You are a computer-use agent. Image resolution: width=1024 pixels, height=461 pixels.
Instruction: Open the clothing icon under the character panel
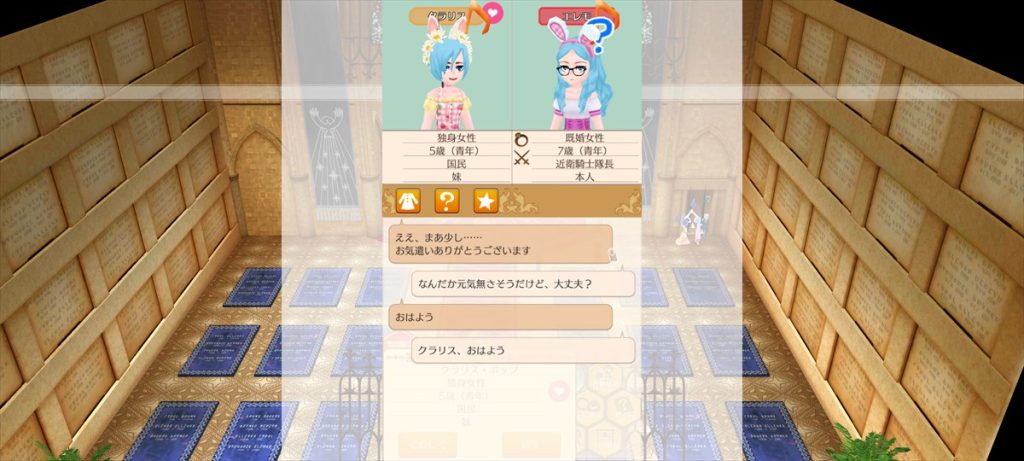(407, 200)
